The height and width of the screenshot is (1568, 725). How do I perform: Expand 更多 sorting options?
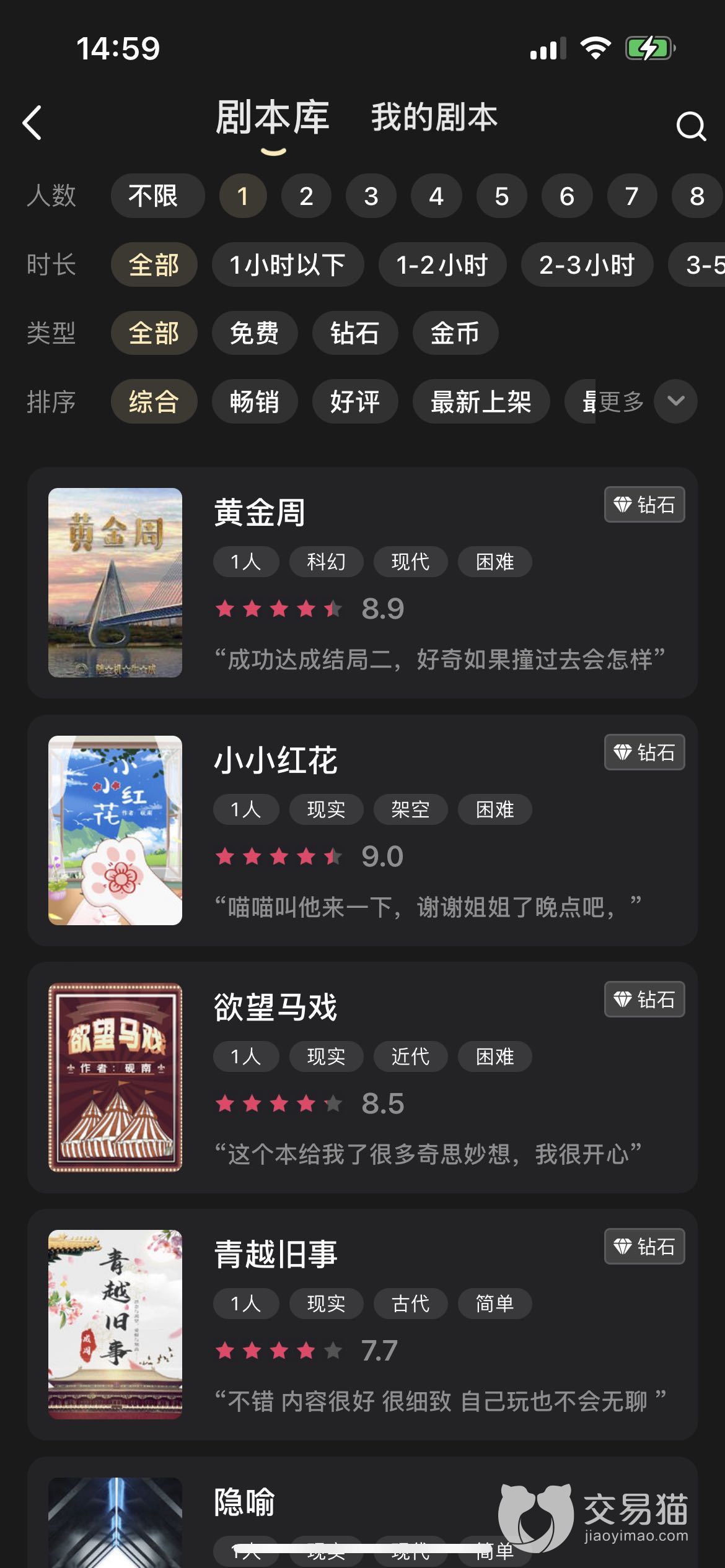(x=675, y=401)
